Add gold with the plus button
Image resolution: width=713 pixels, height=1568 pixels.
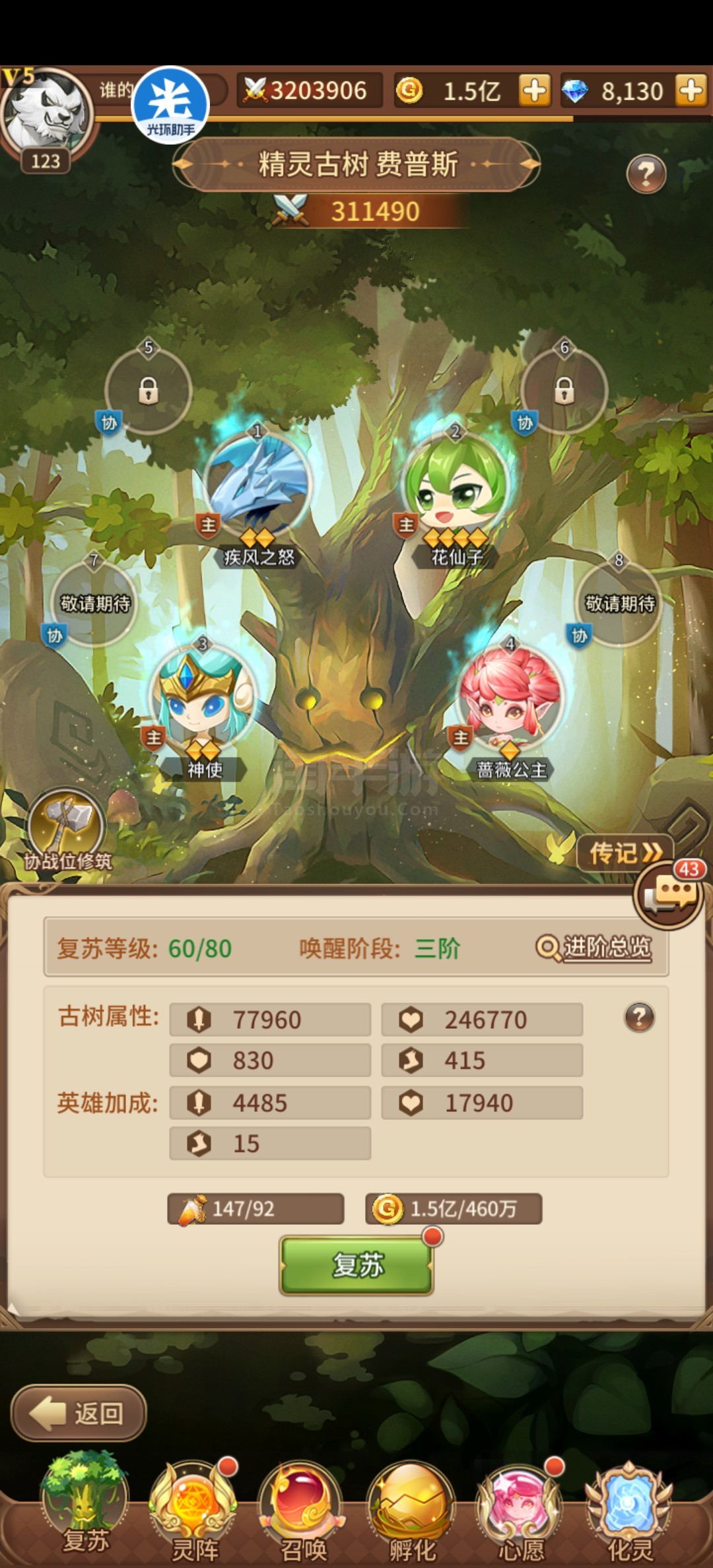pos(534,90)
